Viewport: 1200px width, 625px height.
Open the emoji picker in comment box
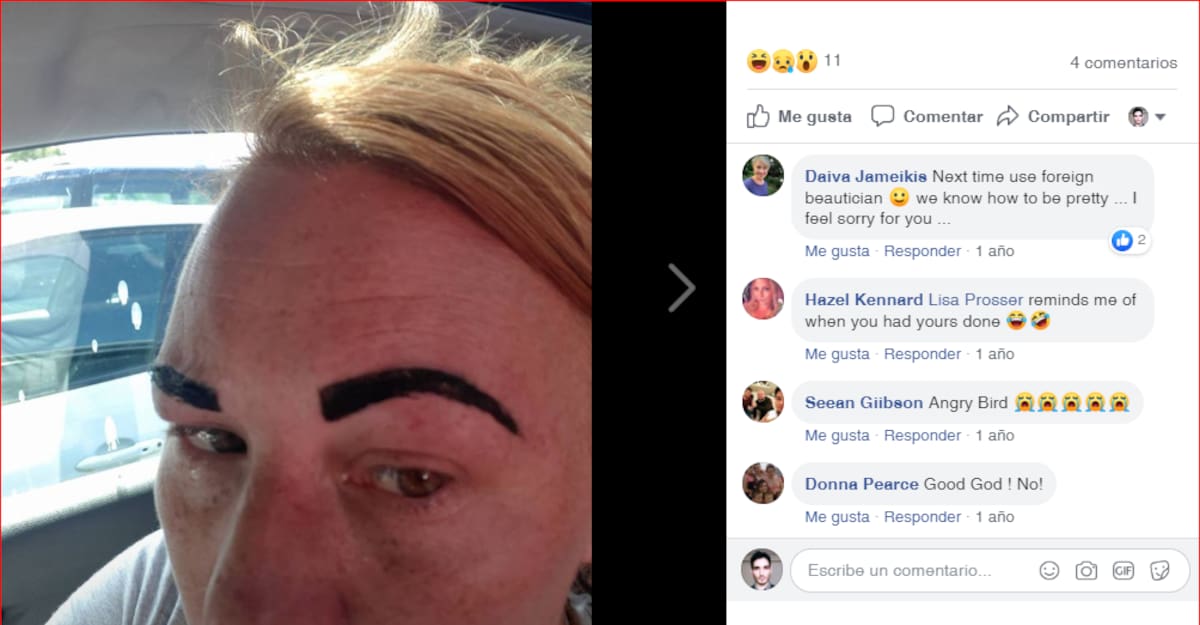pyautogui.click(x=1049, y=571)
